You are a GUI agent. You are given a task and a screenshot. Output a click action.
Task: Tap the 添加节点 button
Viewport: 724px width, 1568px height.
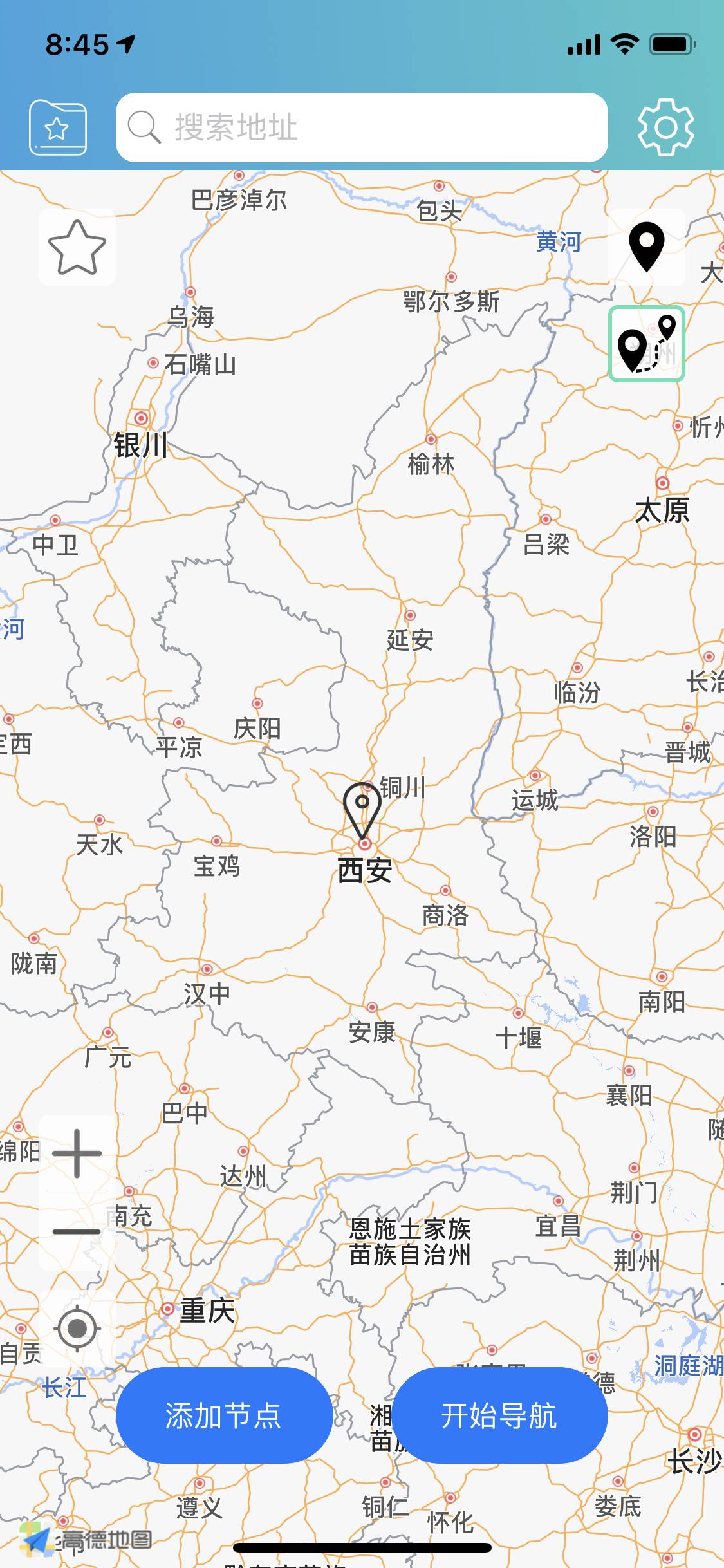click(224, 1415)
